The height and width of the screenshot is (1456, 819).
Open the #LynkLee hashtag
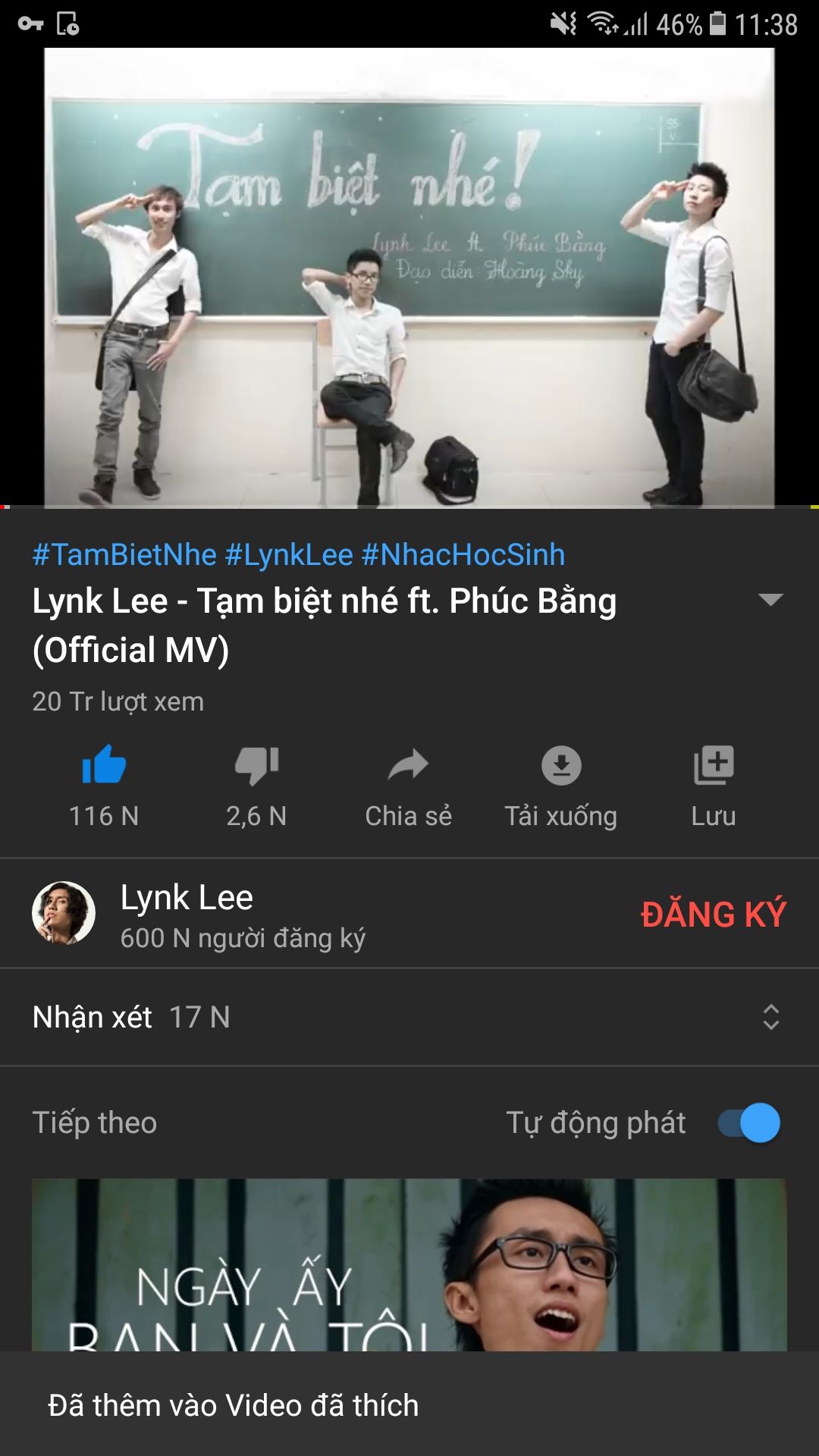click(289, 555)
